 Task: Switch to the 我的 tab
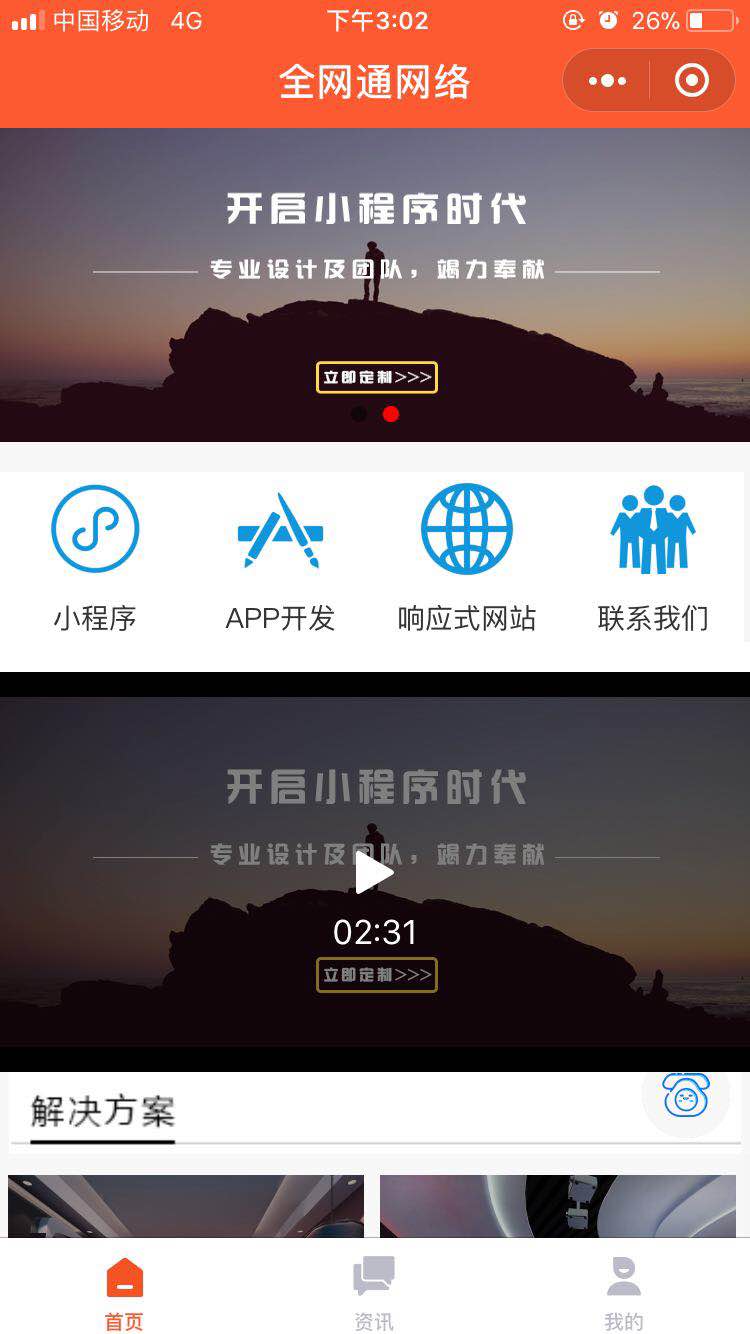623,1295
